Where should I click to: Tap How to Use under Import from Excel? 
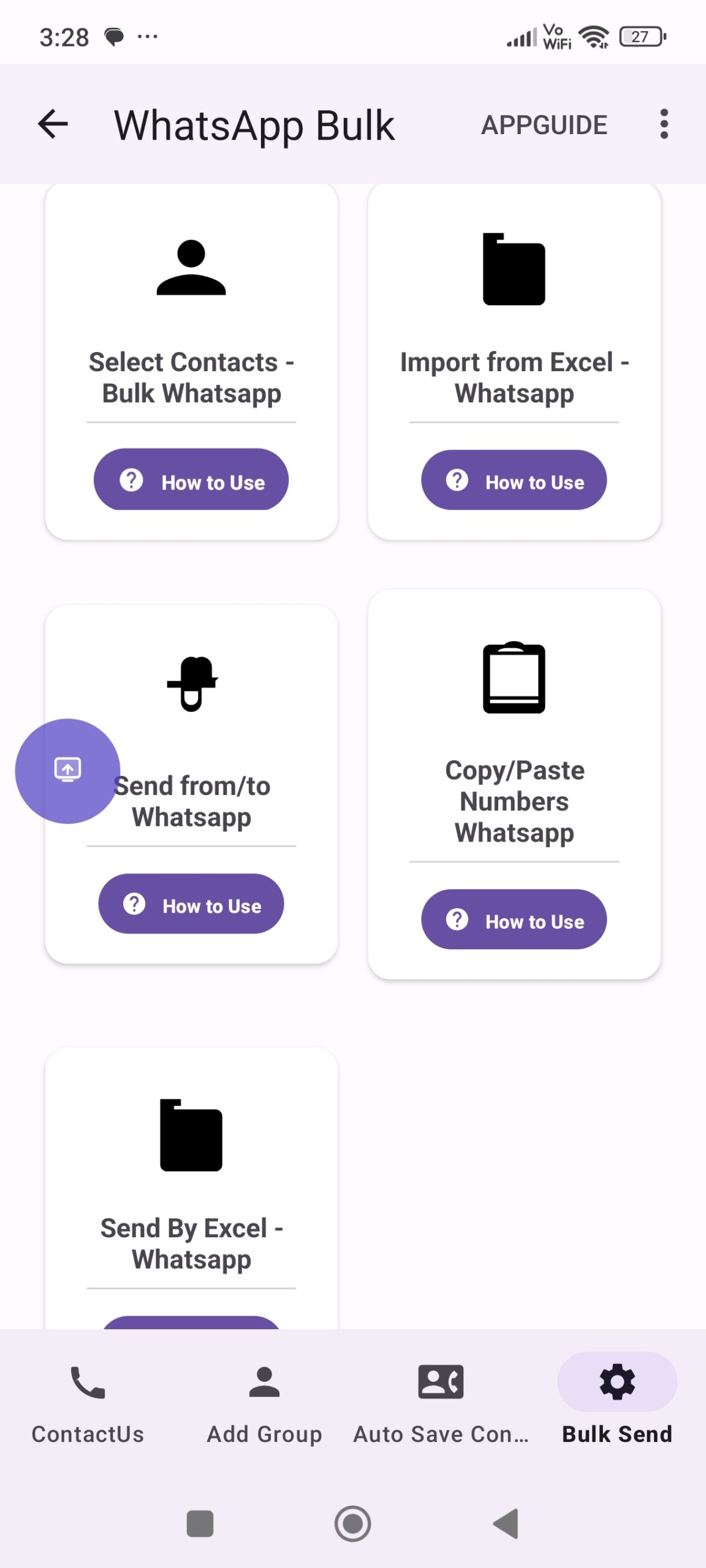(x=514, y=480)
